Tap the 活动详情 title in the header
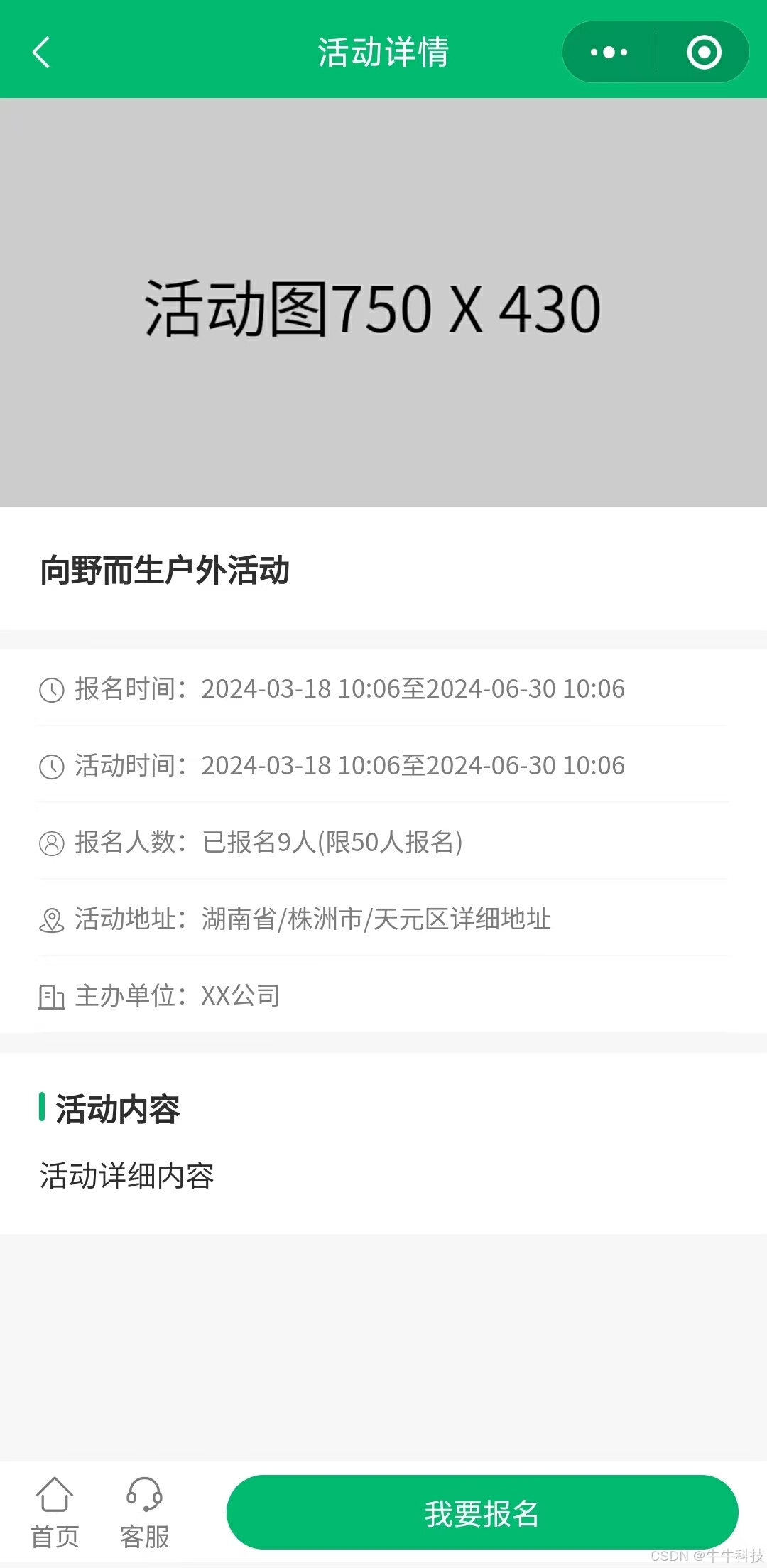Image resolution: width=767 pixels, height=1568 pixels. [x=382, y=50]
